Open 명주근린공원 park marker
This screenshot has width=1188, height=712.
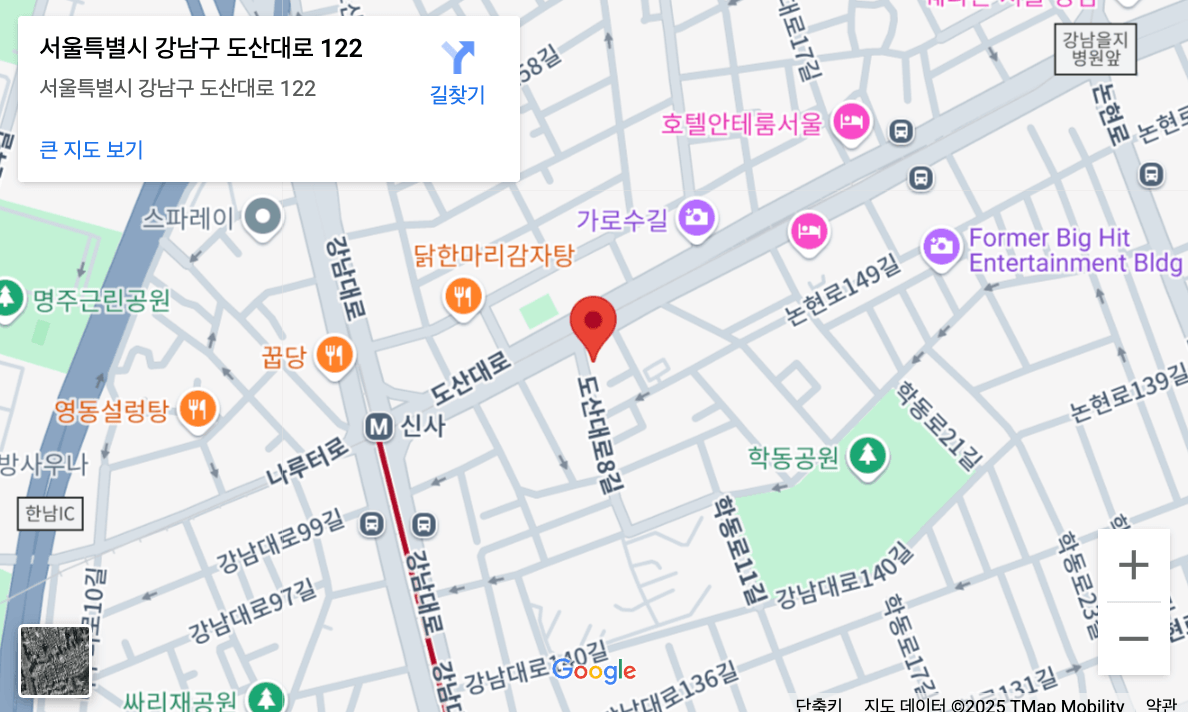pos(9,298)
